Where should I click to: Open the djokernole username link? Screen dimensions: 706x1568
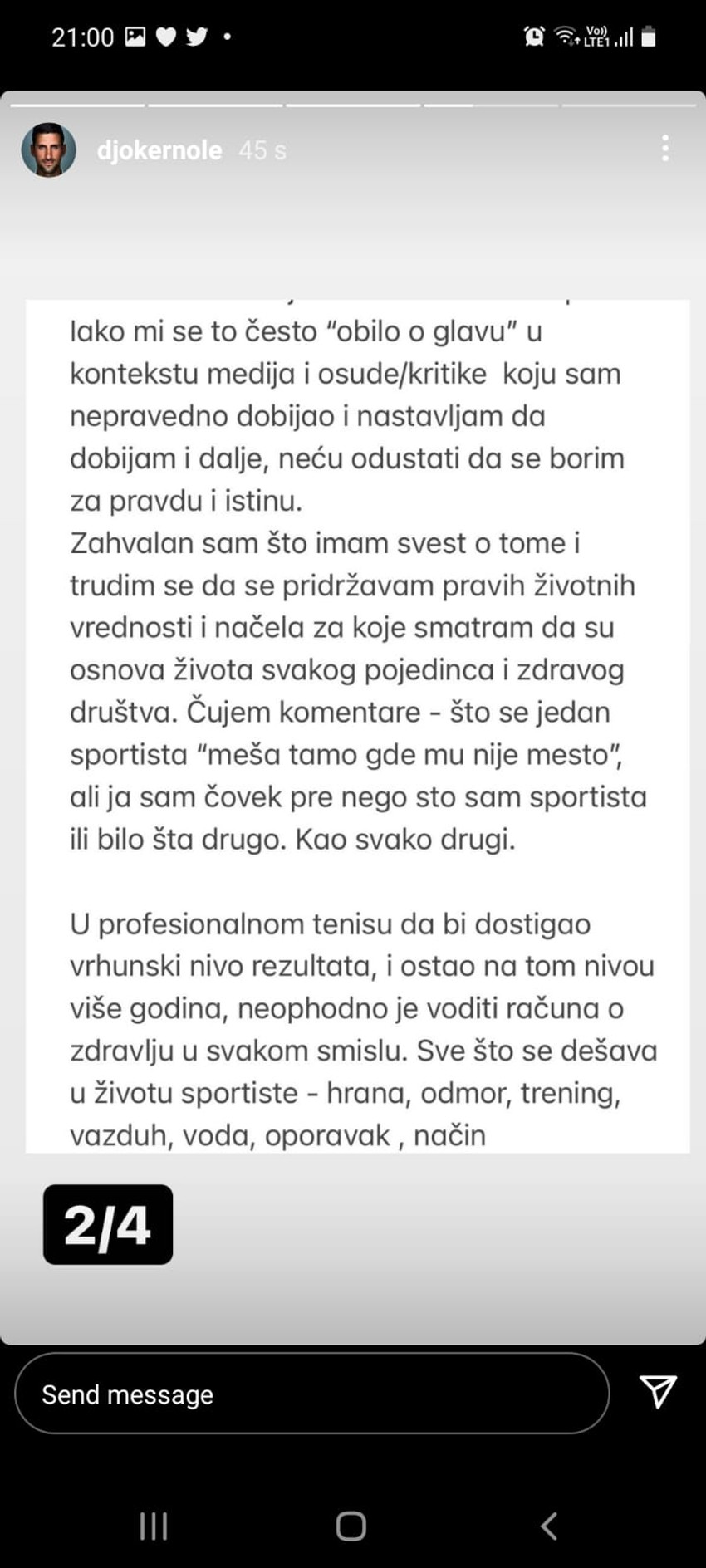(x=159, y=150)
